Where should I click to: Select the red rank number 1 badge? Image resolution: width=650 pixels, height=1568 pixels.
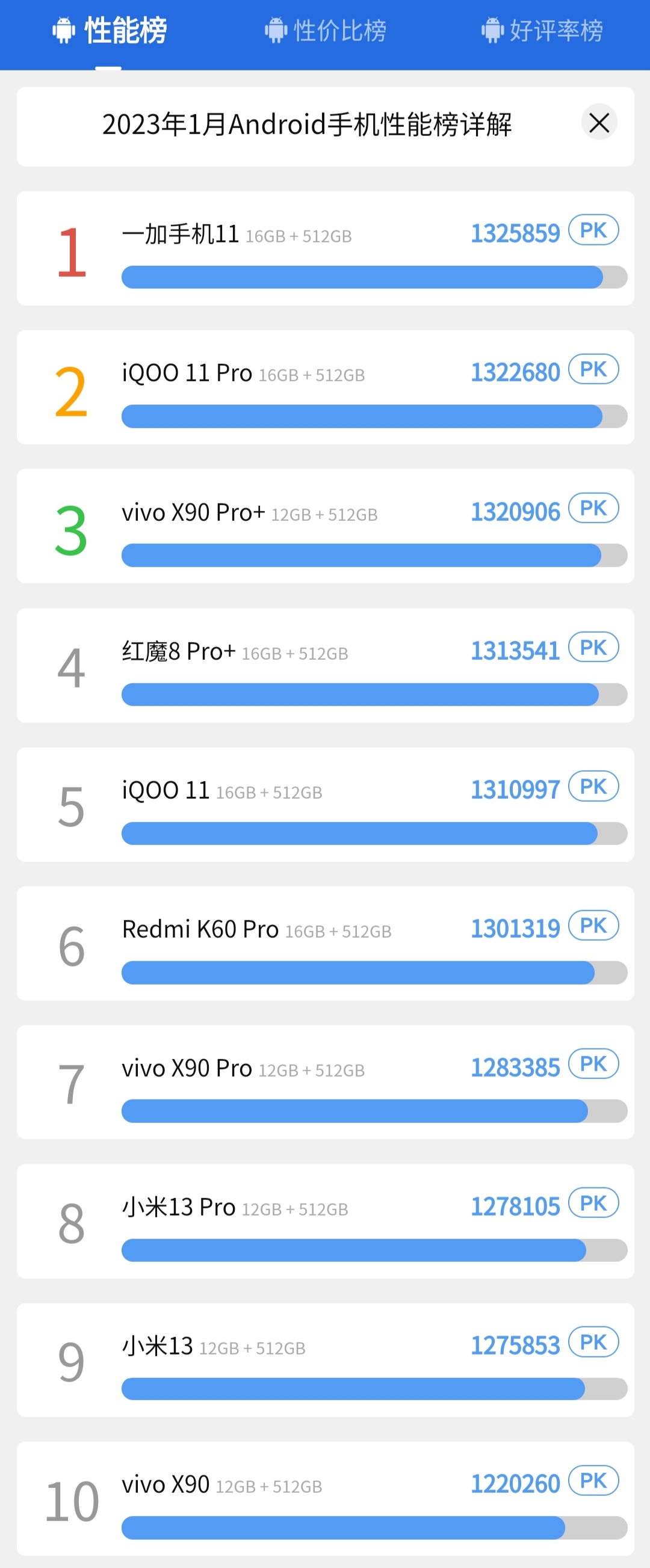[x=73, y=250]
